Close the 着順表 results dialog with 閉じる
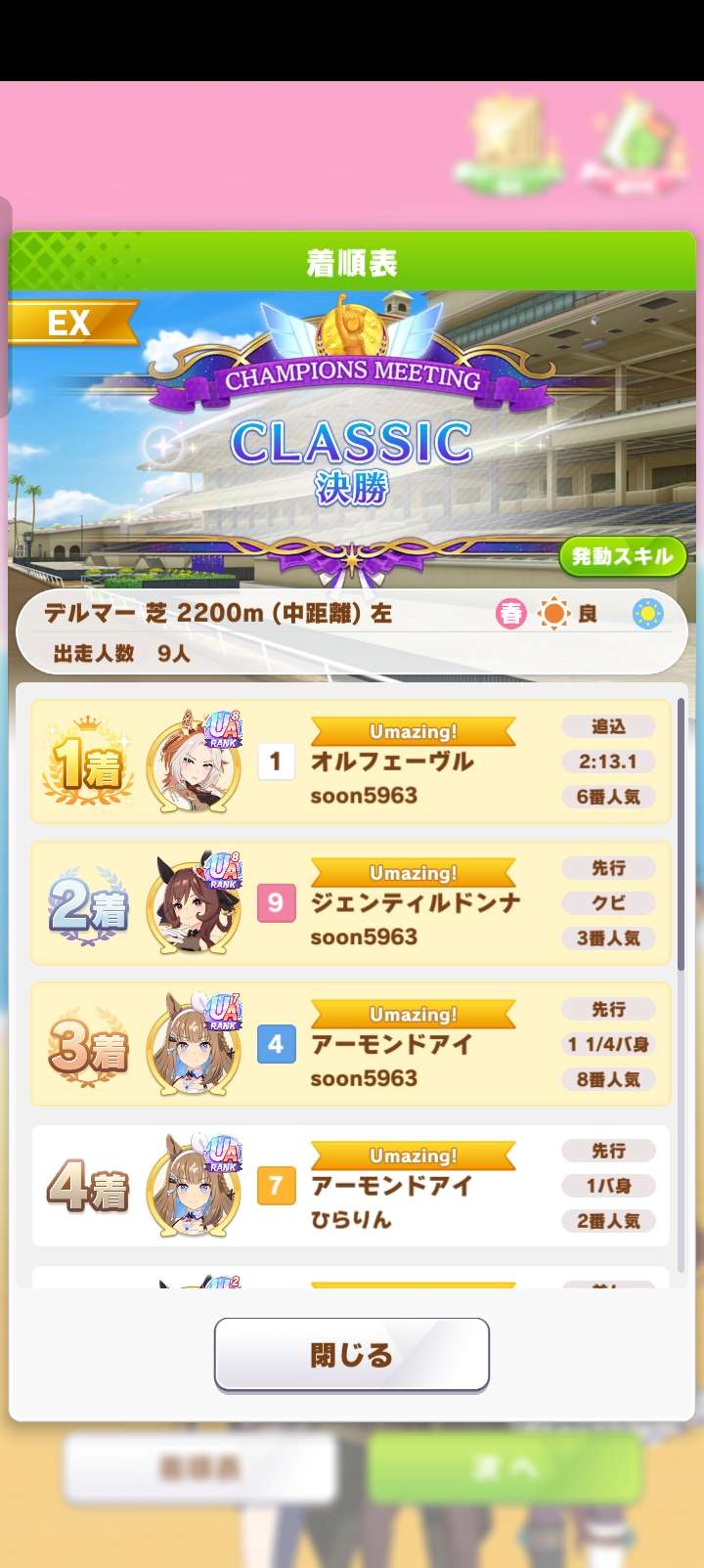Image resolution: width=704 pixels, height=1568 pixels. [x=351, y=1354]
